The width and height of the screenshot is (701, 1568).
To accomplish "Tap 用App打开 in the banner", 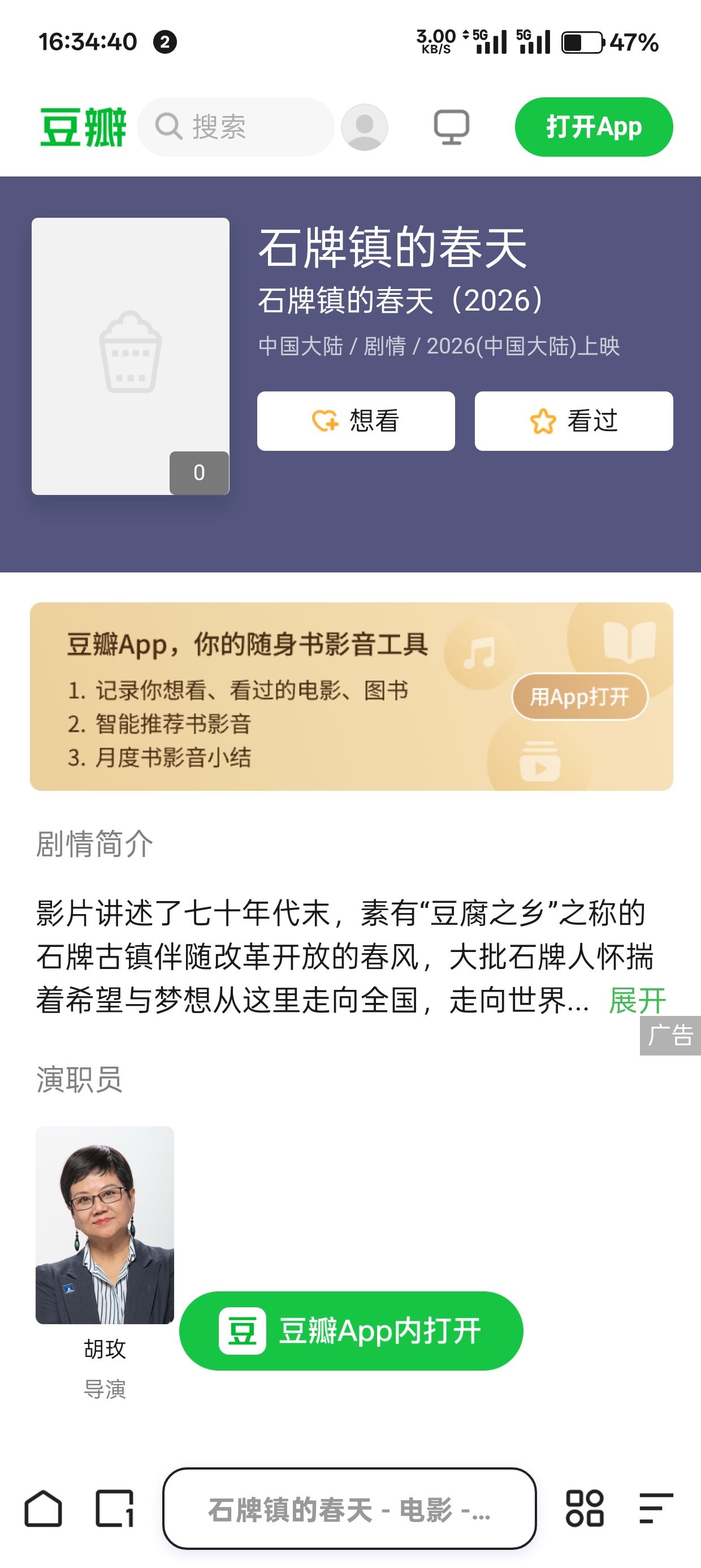I will 579,696.
